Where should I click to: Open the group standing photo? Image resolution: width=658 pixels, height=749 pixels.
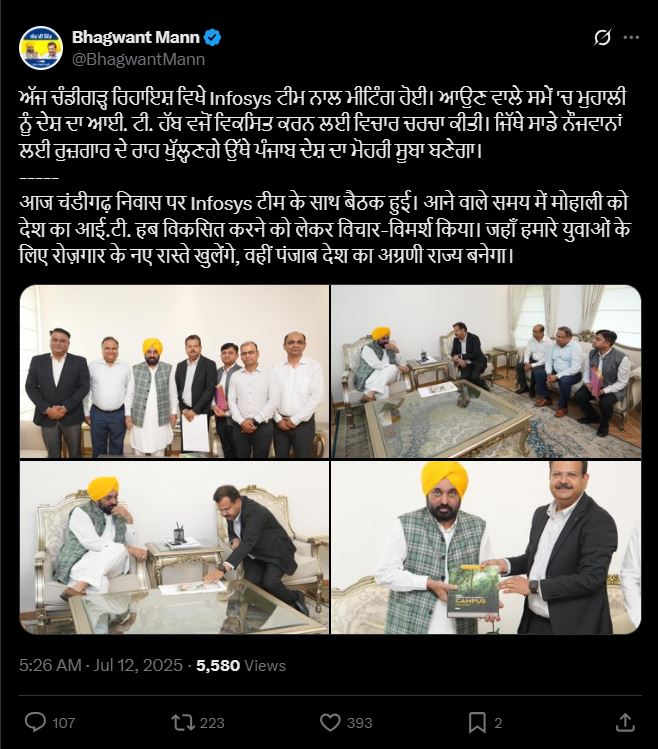174,371
